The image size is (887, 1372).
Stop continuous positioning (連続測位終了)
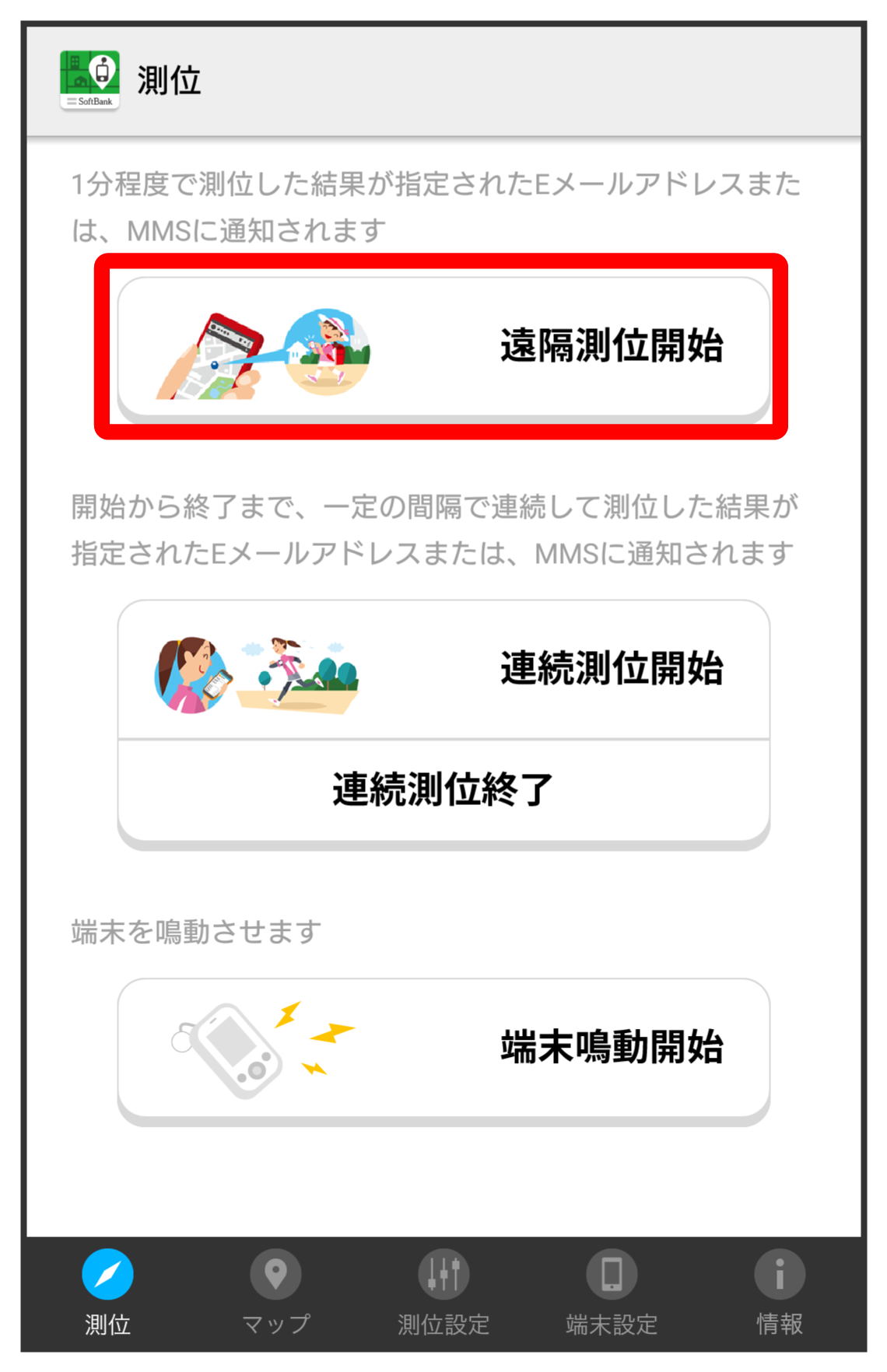pos(443,789)
